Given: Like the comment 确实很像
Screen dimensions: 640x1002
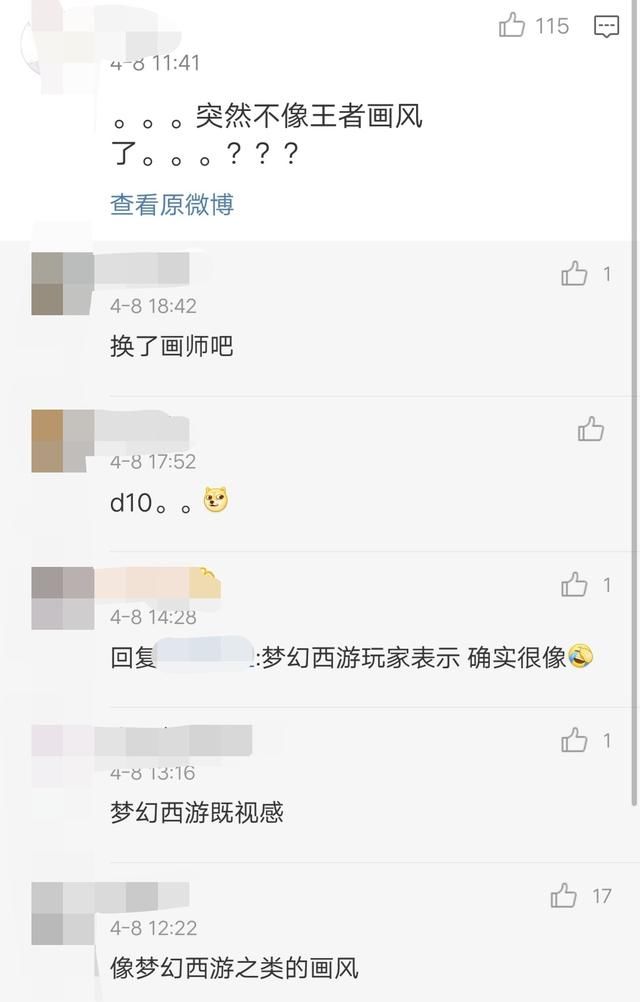Looking at the screenshot, I should tap(574, 585).
